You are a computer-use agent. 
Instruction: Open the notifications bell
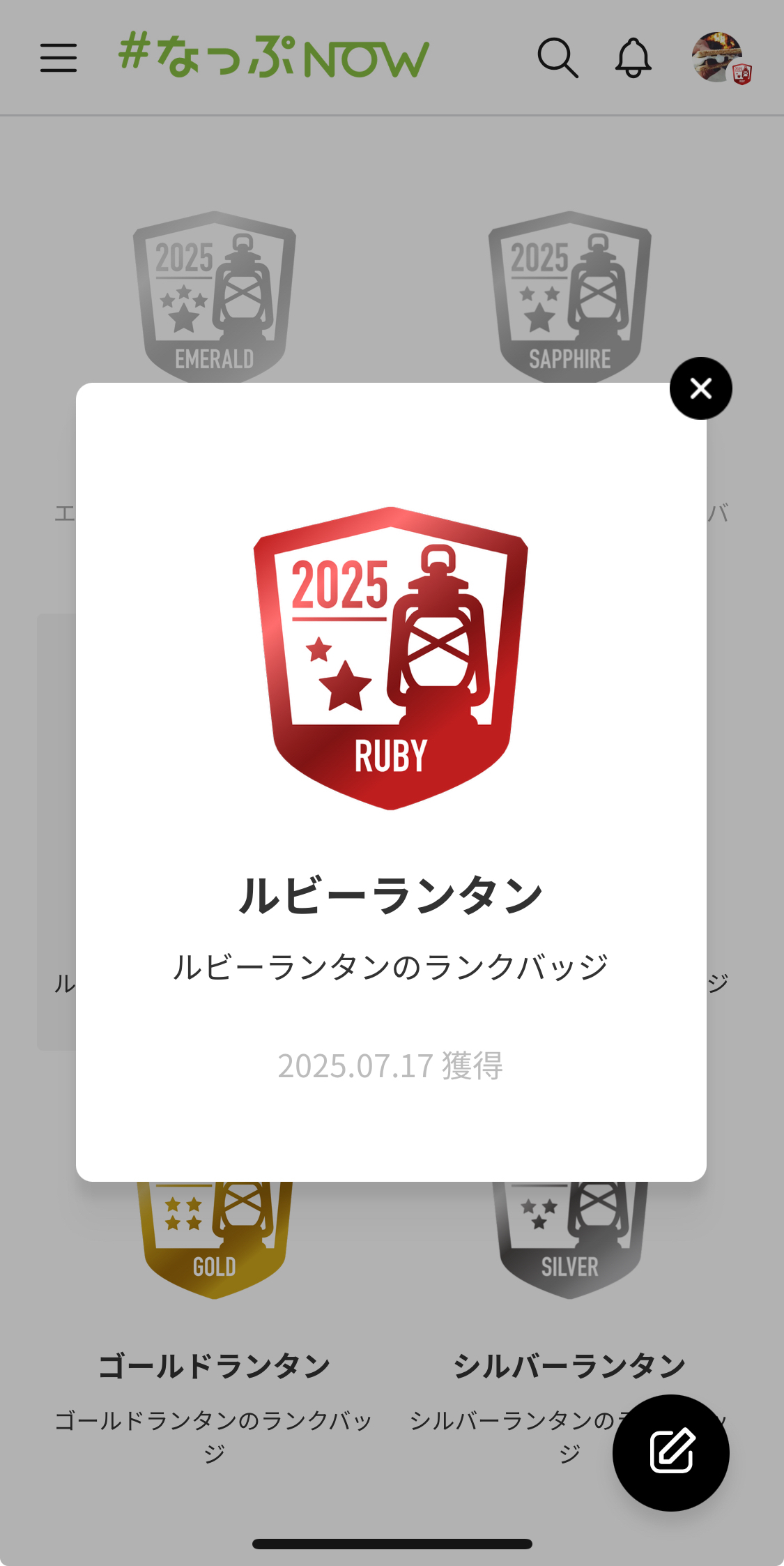click(x=633, y=57)
